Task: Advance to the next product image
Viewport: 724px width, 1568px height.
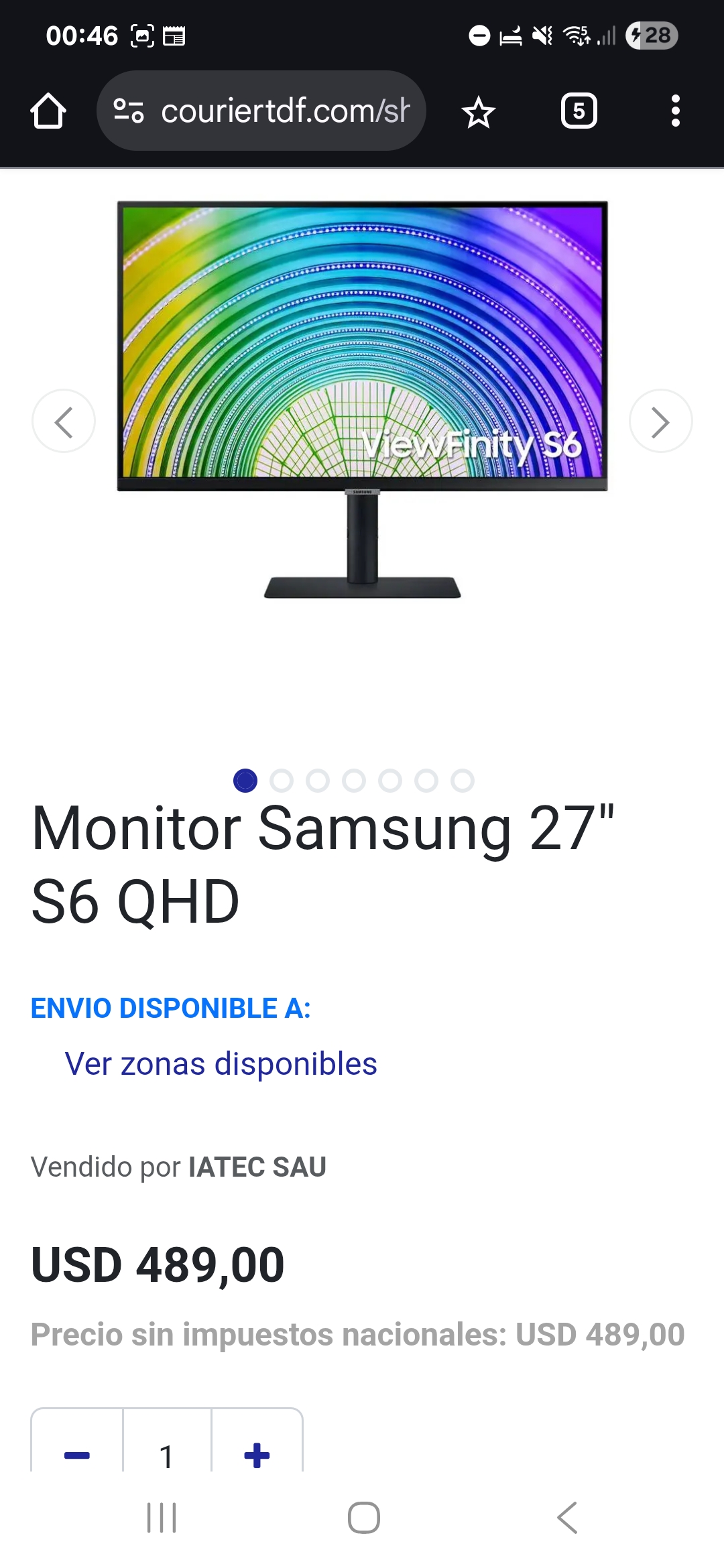Action: coord(660,421)
